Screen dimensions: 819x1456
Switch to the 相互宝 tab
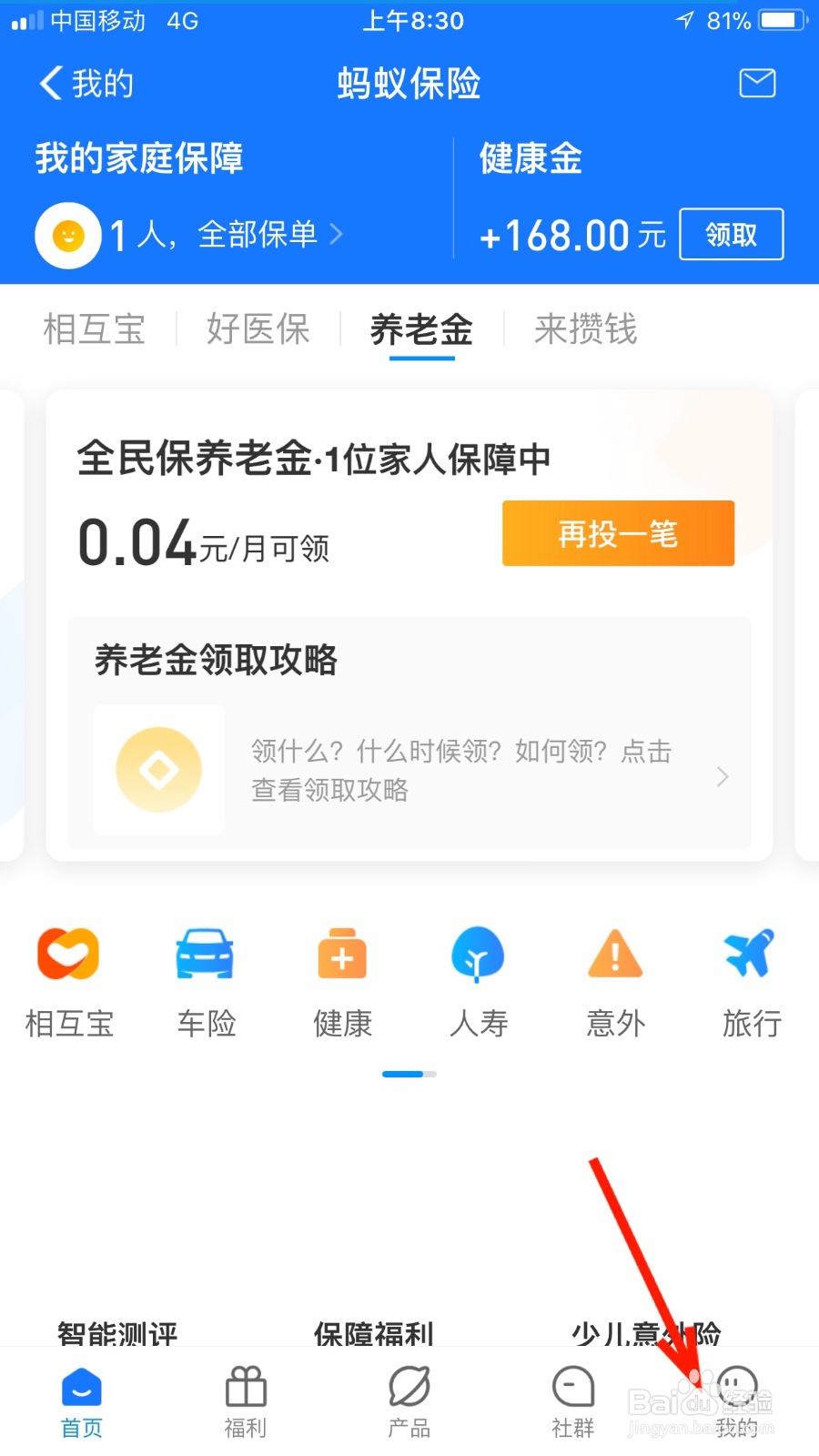click(95, 329)
